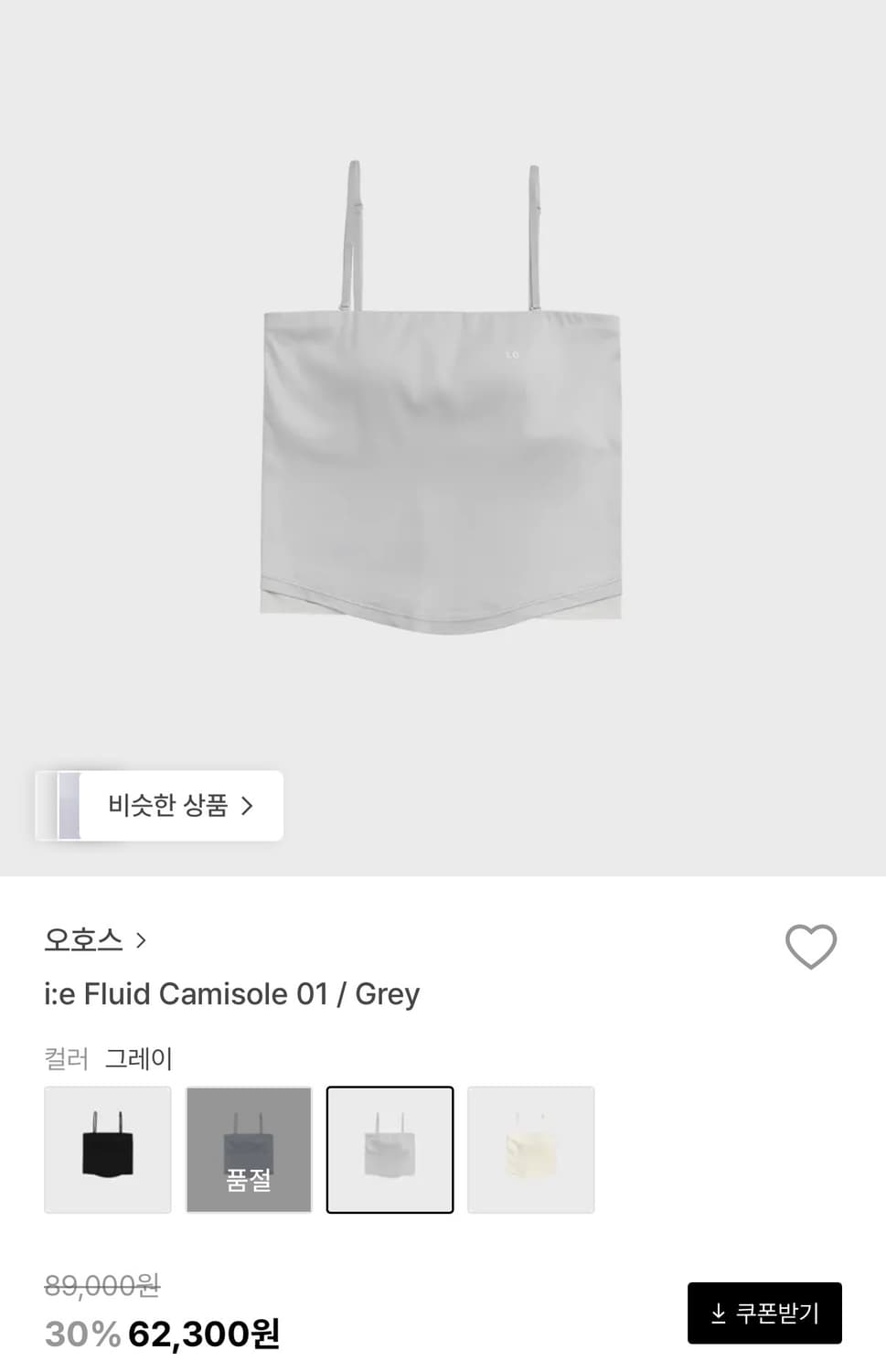Screen dimensions: 886x1372
Task: Tap the 쿠폰받기 coupon button
Action: click(x=764, y=1313)
